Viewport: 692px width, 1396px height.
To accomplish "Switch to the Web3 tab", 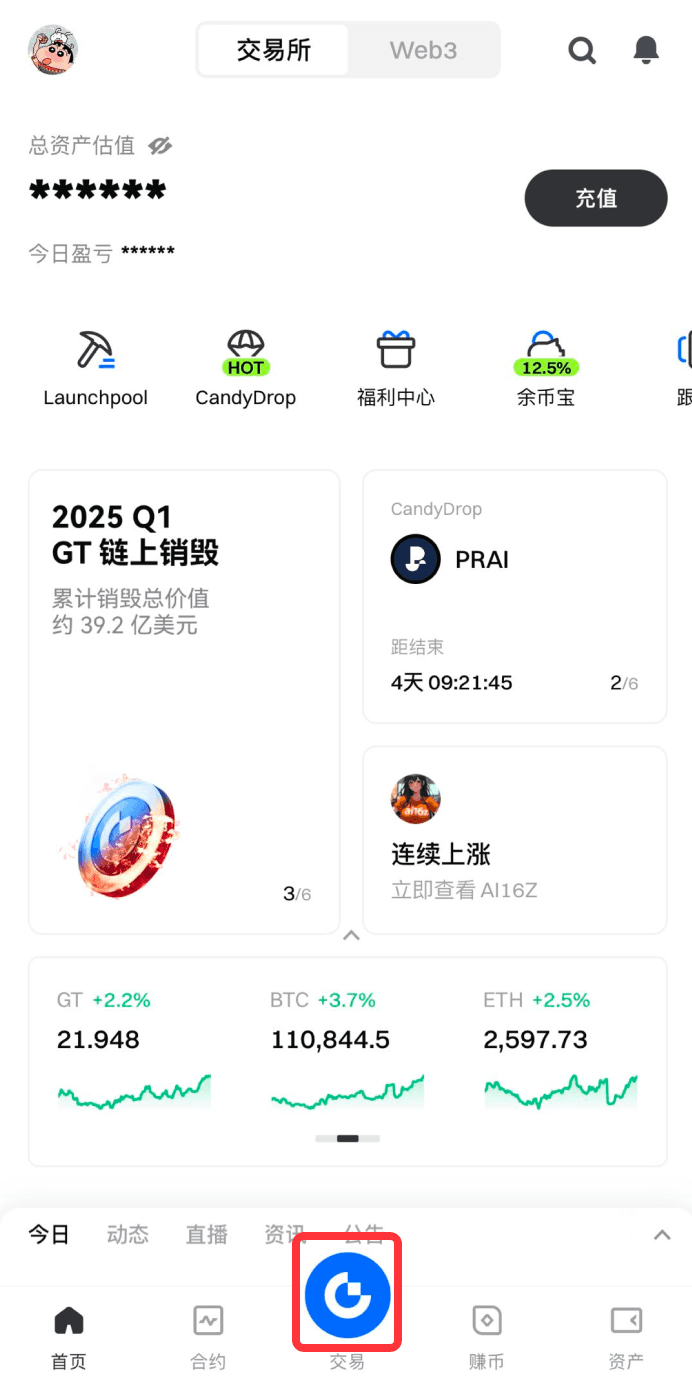I will tap(423, 50).
